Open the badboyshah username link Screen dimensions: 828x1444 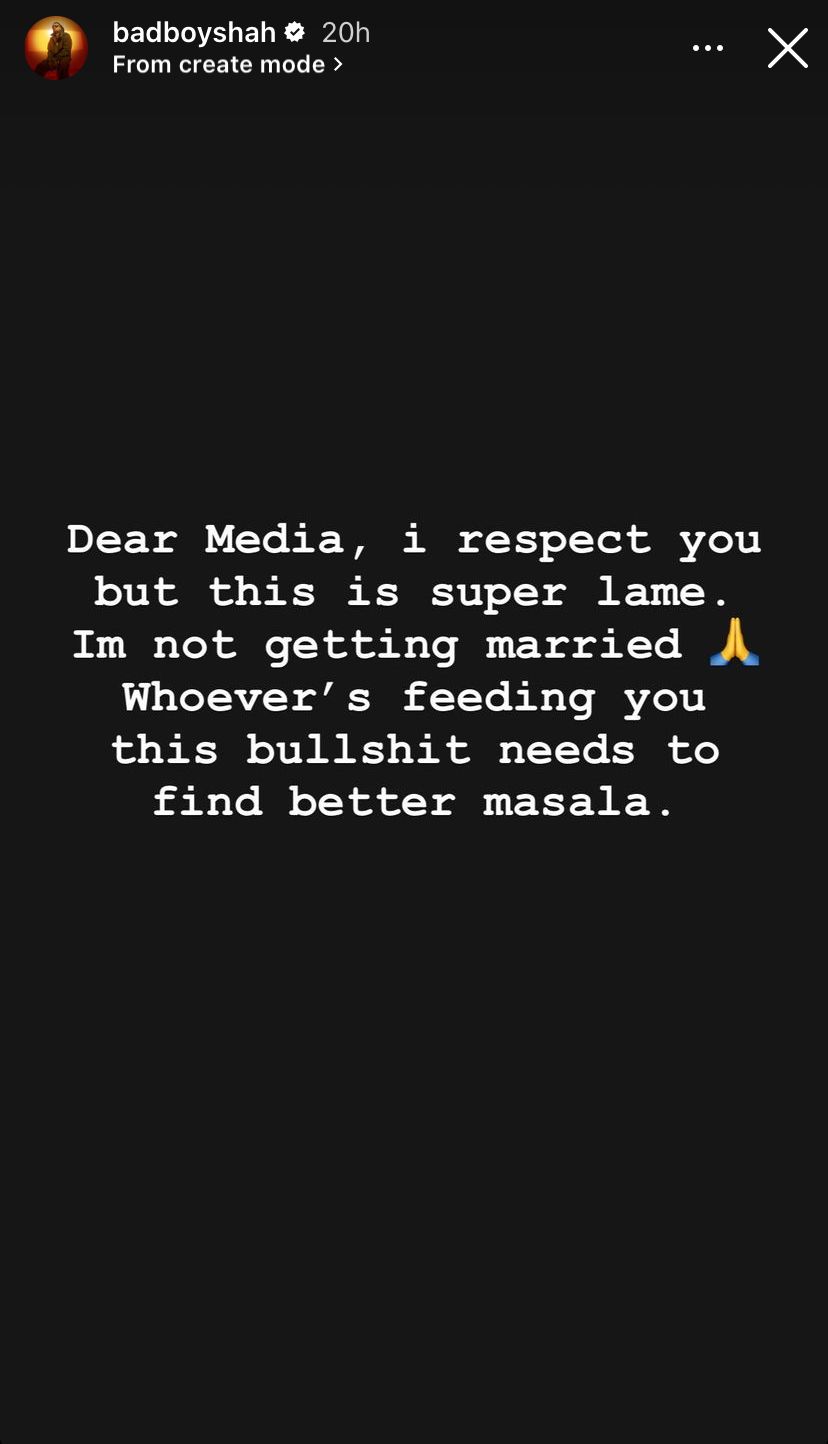pyautogui.click(x=192, y=32)
